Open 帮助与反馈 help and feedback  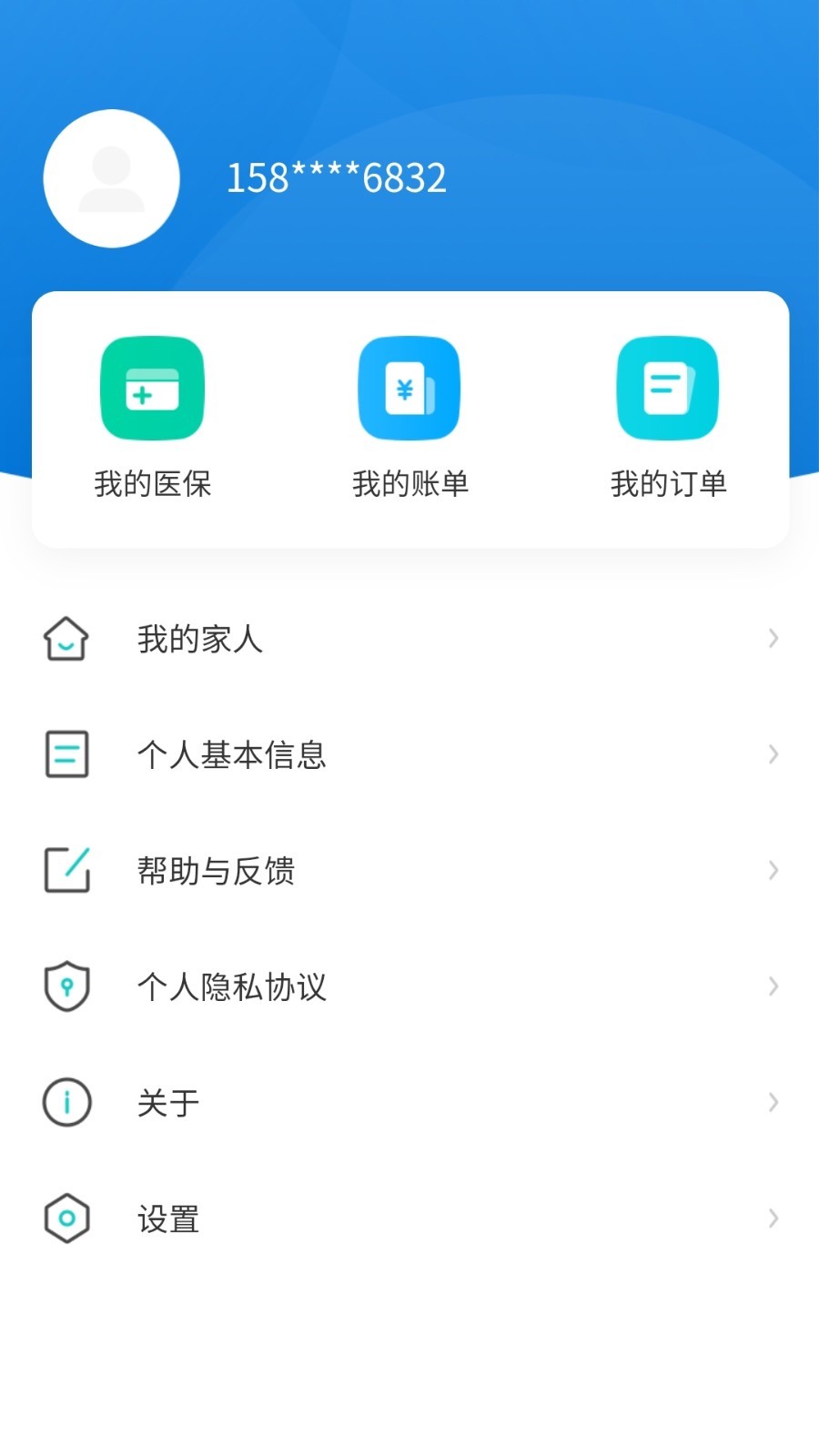(409, 871)
